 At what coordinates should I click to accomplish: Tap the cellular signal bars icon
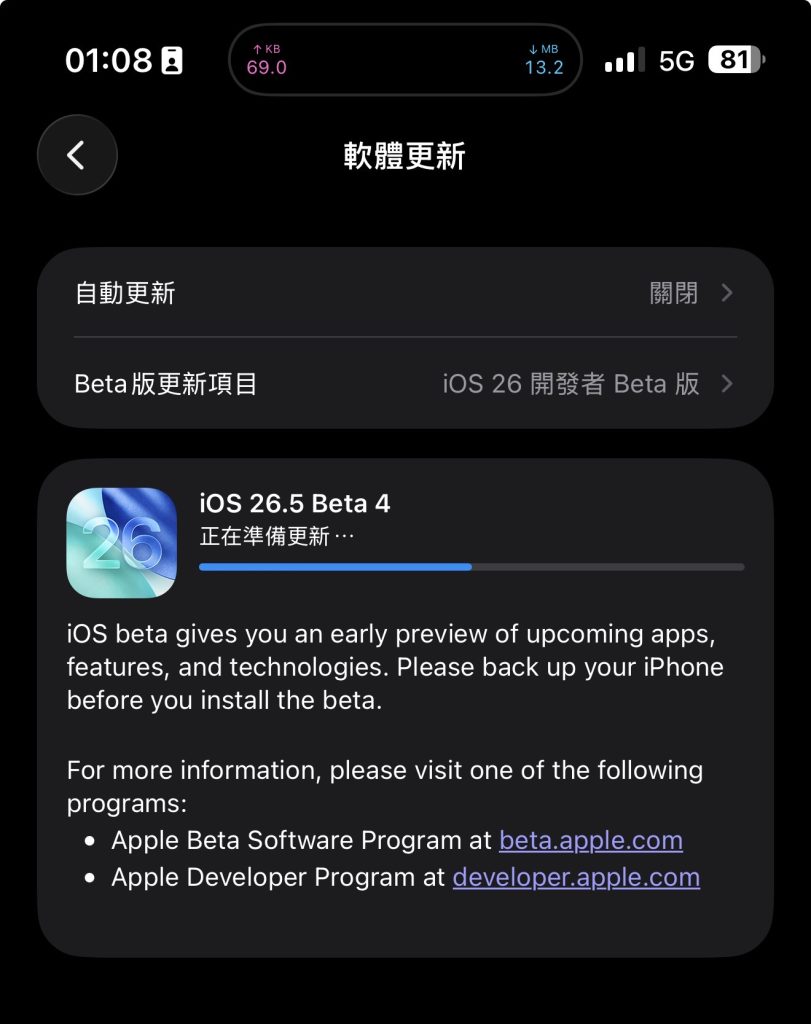click(x=620, y=61)
